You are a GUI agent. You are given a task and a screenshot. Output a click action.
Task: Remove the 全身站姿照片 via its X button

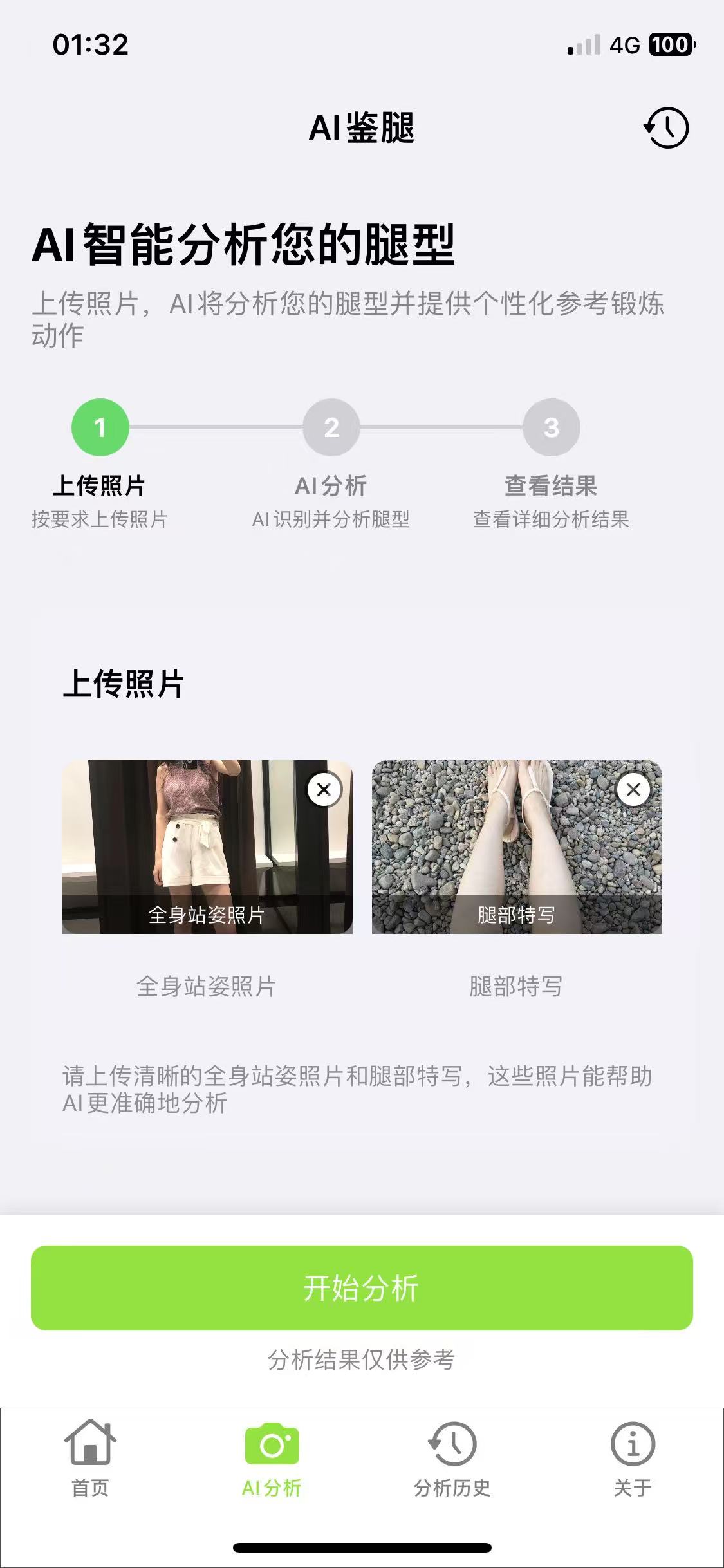pos(325,789)
